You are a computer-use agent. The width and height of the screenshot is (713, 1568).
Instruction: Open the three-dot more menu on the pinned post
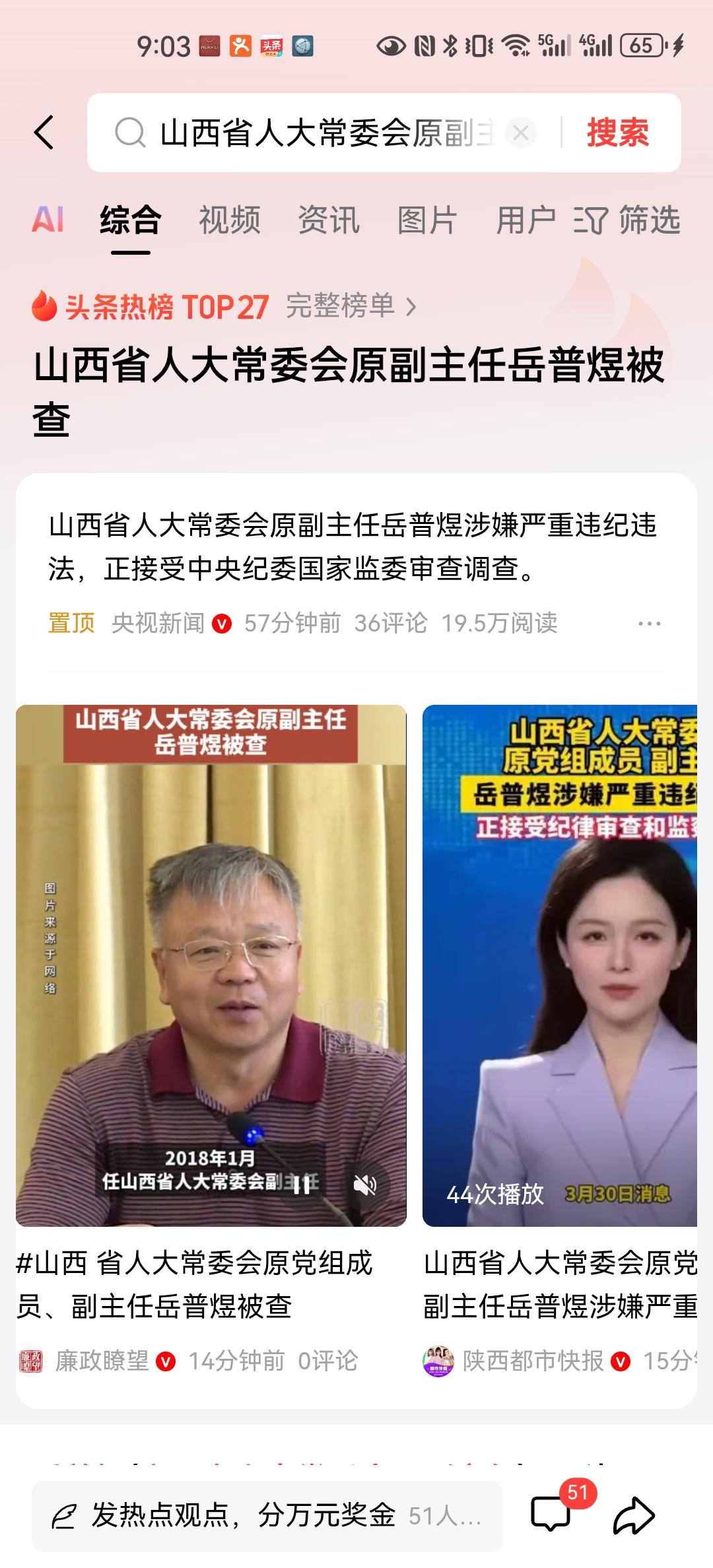click(651, 623)
